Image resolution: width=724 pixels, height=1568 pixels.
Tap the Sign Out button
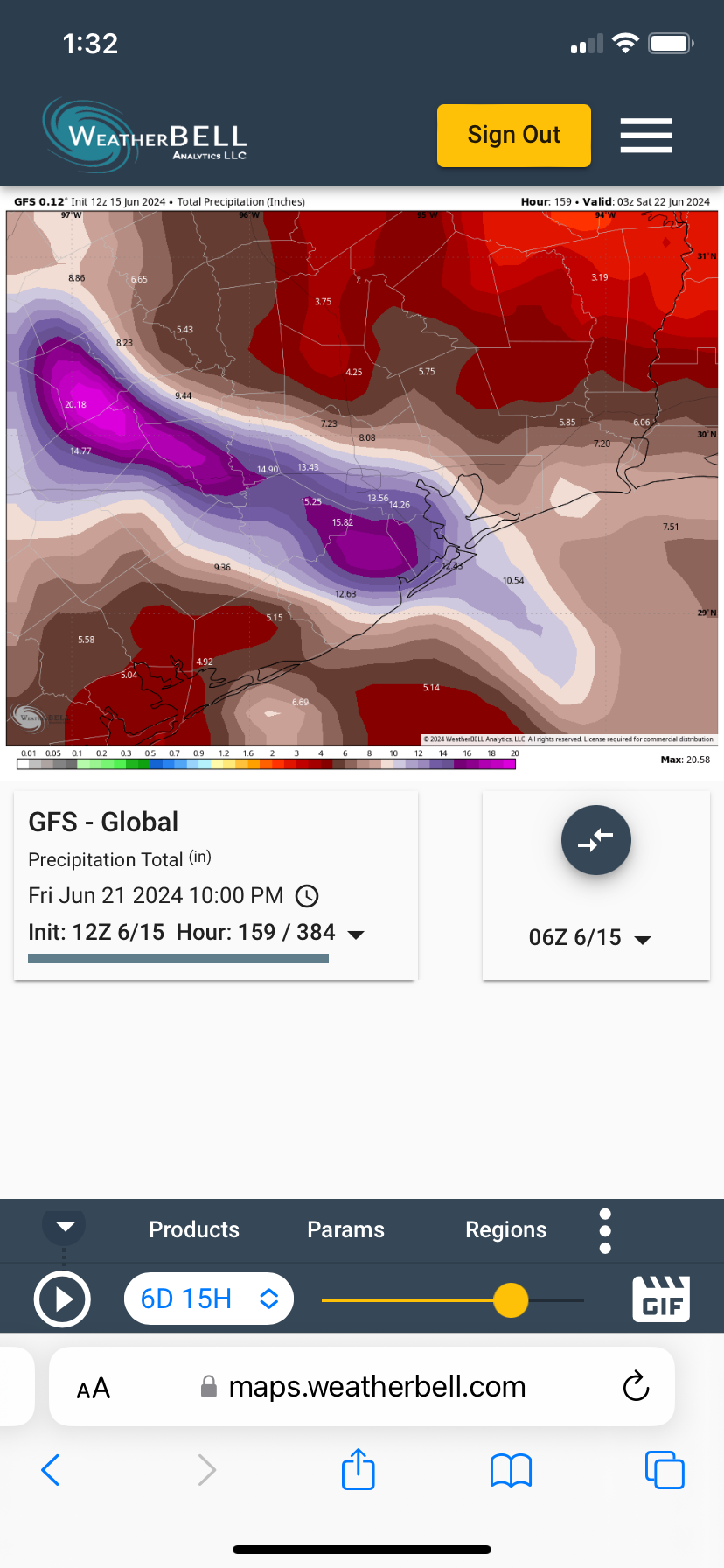coord(513,136)
